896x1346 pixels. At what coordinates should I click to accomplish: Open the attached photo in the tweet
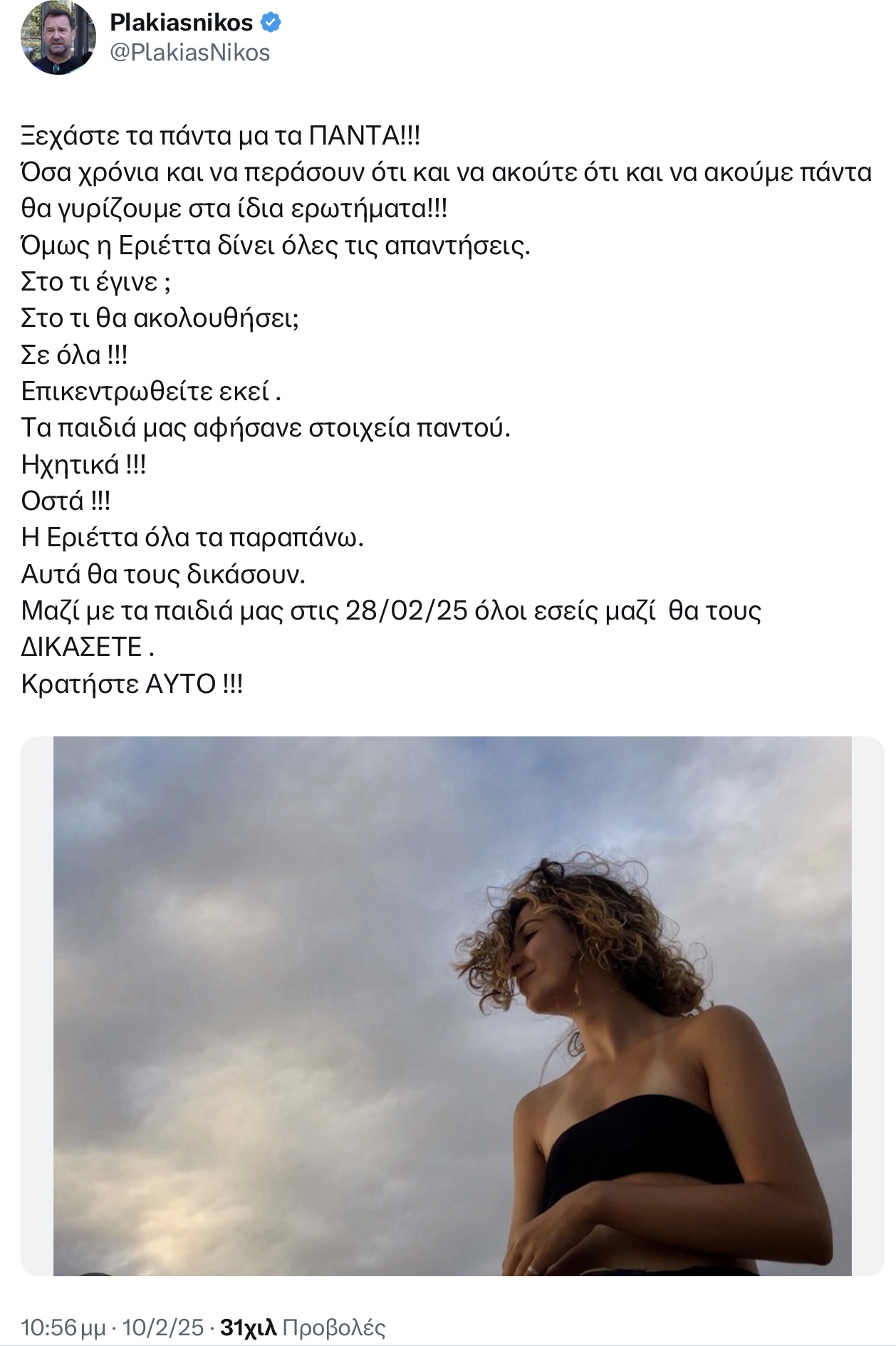pos(452,1006)
